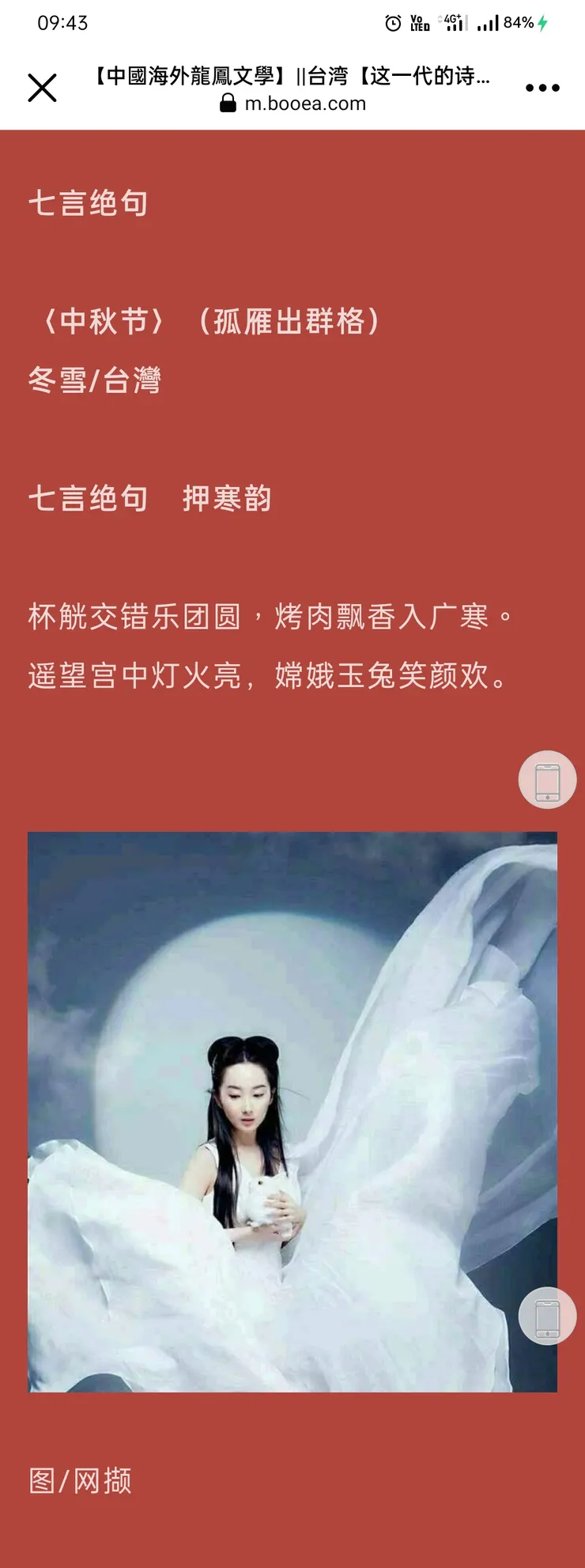This screenshot has width=585, height=1568.
Task: Tap the caption 图/网撷 below the image
Action: 81,1479
